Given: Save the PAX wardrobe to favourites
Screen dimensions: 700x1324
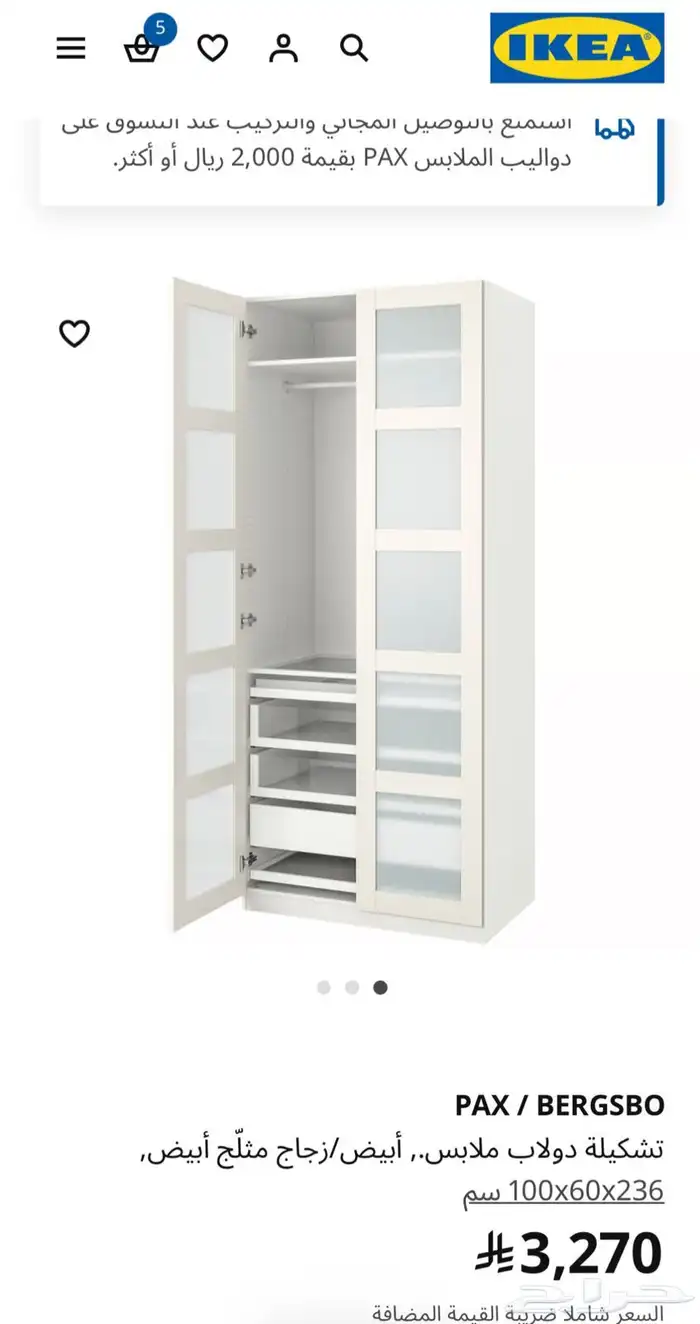Looking at the screenshot, I should coord(75,333).
